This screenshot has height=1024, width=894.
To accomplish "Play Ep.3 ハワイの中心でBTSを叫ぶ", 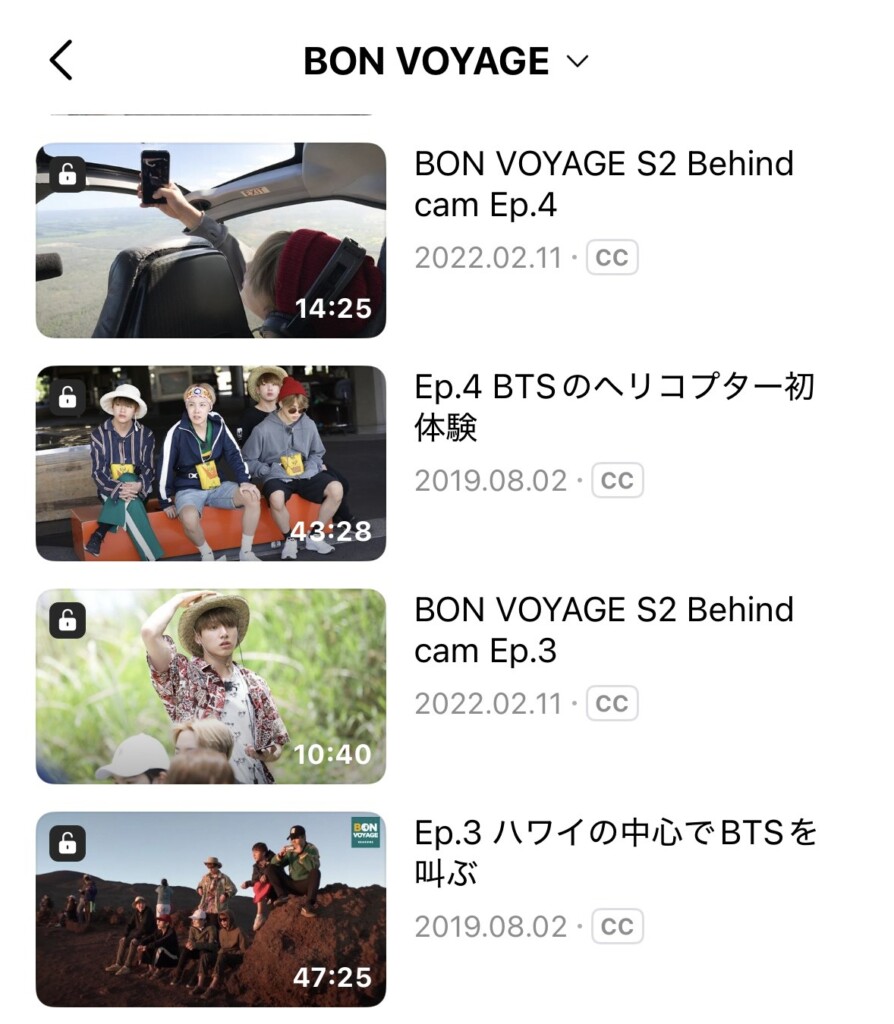I will click(211, 909).
